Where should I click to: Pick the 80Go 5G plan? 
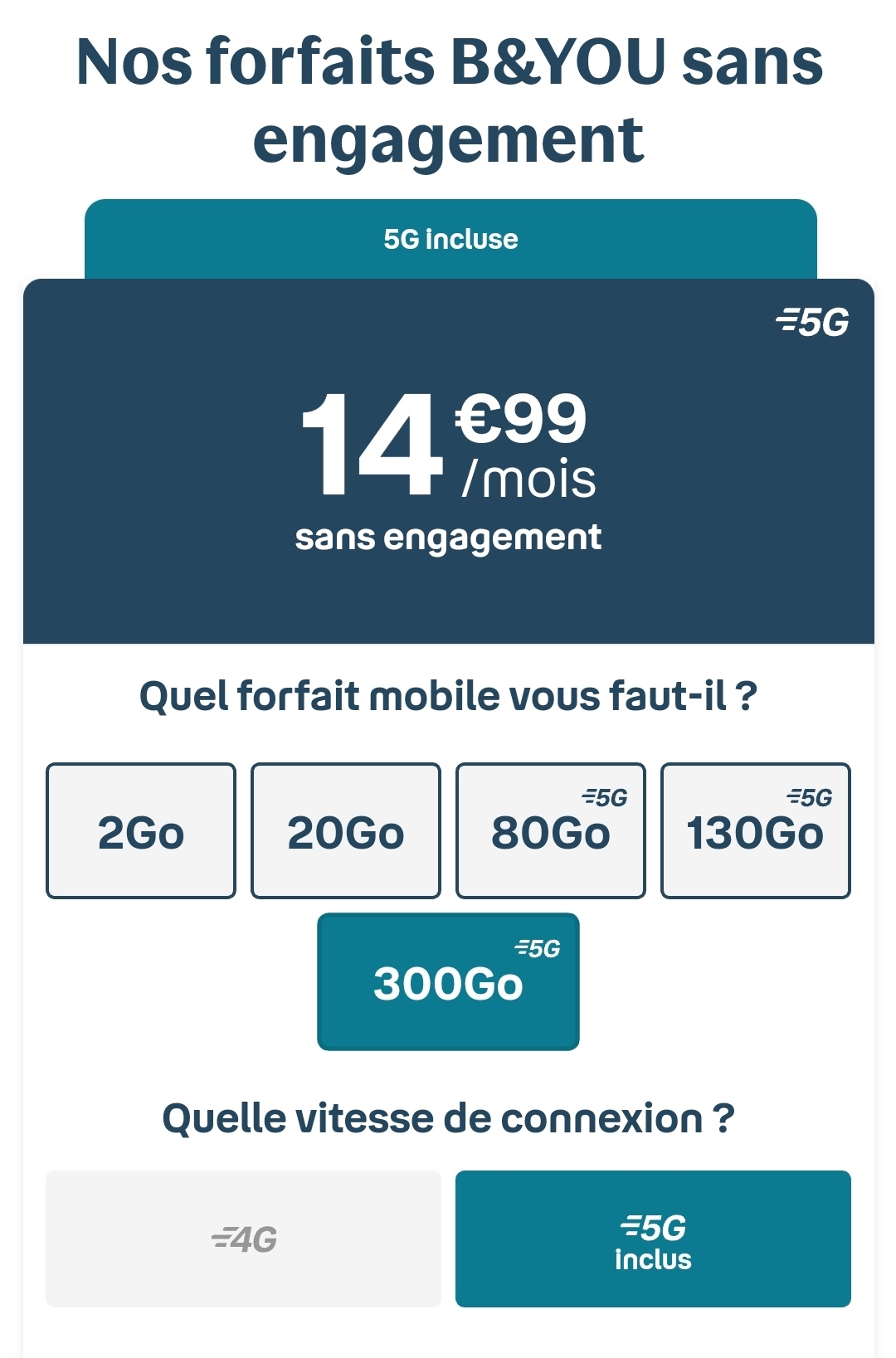coord(551,830)
